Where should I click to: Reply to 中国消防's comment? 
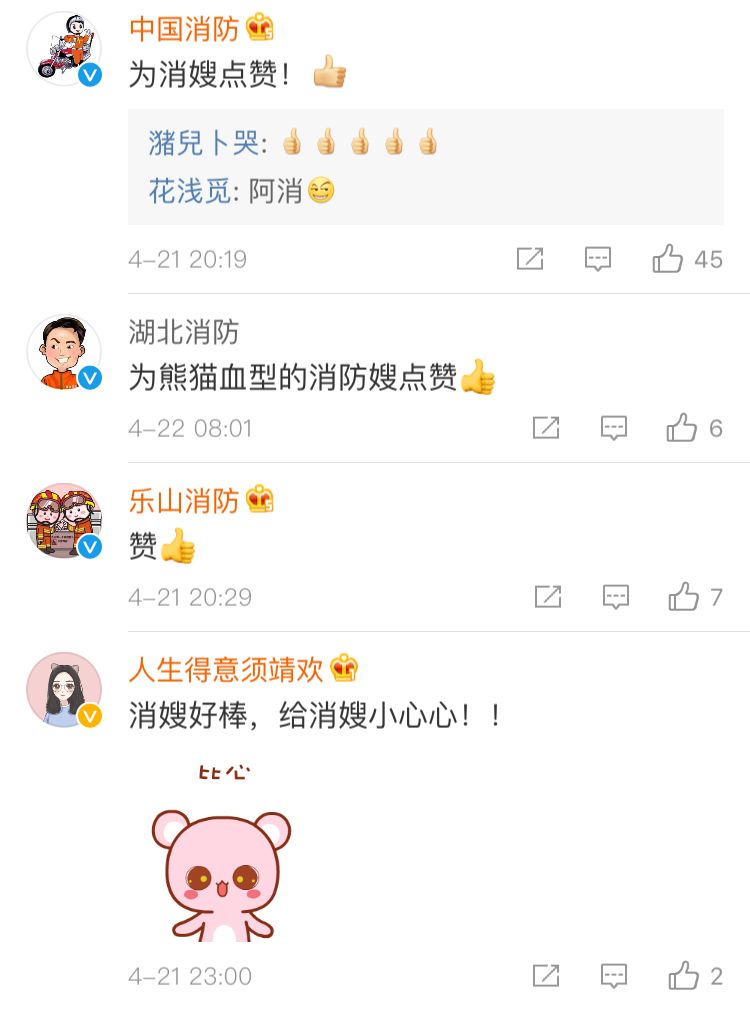[598, 259]
